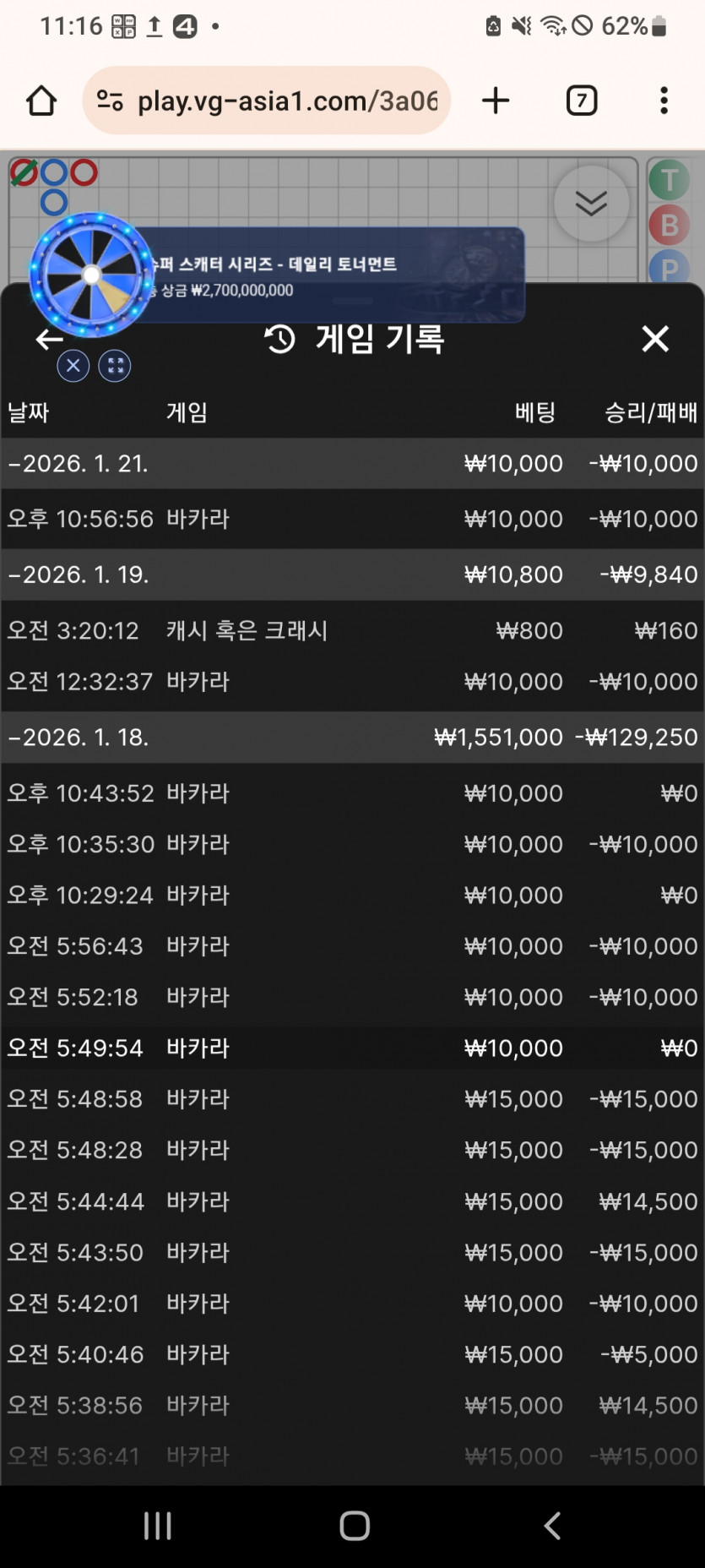
Task: Tap the double chevron collapse button
Action: pos(591,204)
